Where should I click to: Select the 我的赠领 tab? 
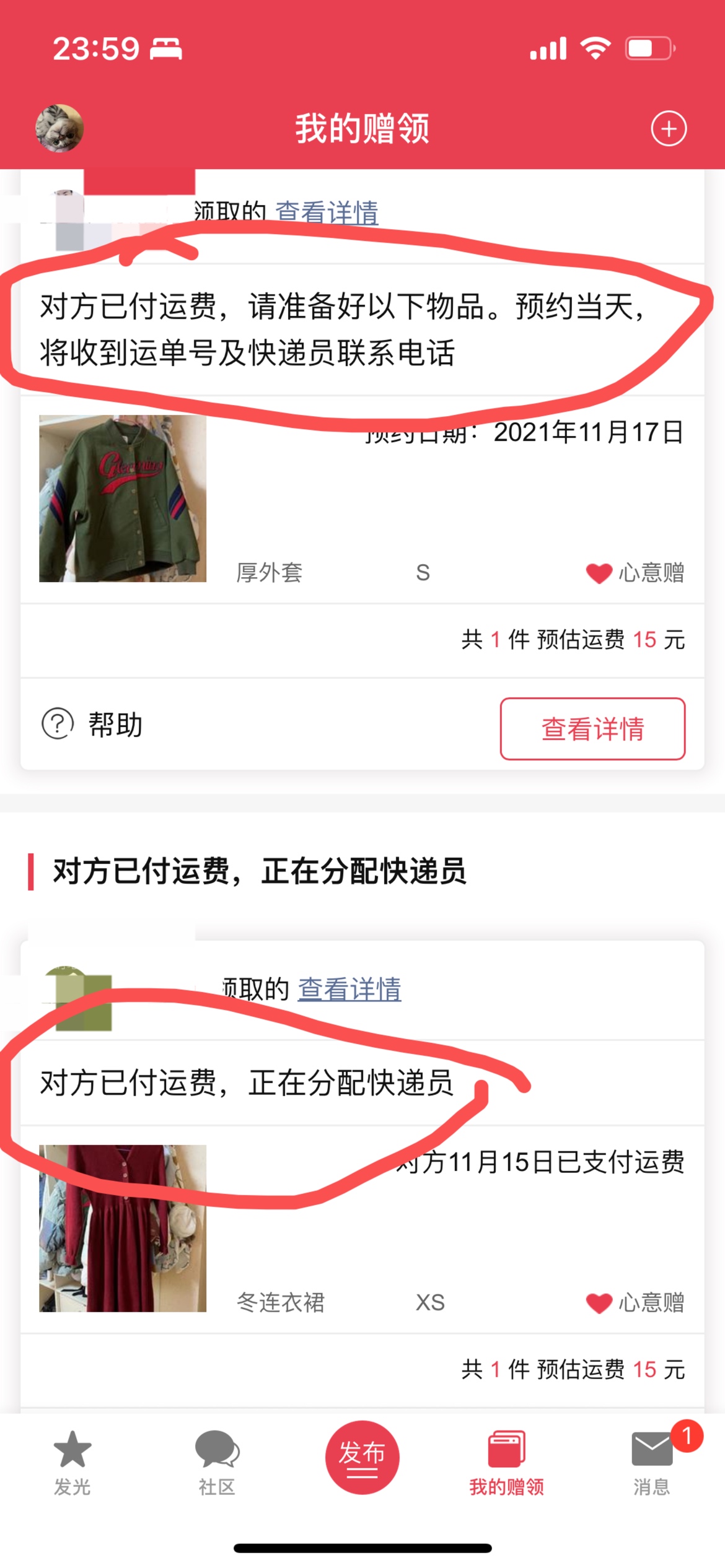(507, 1463)
